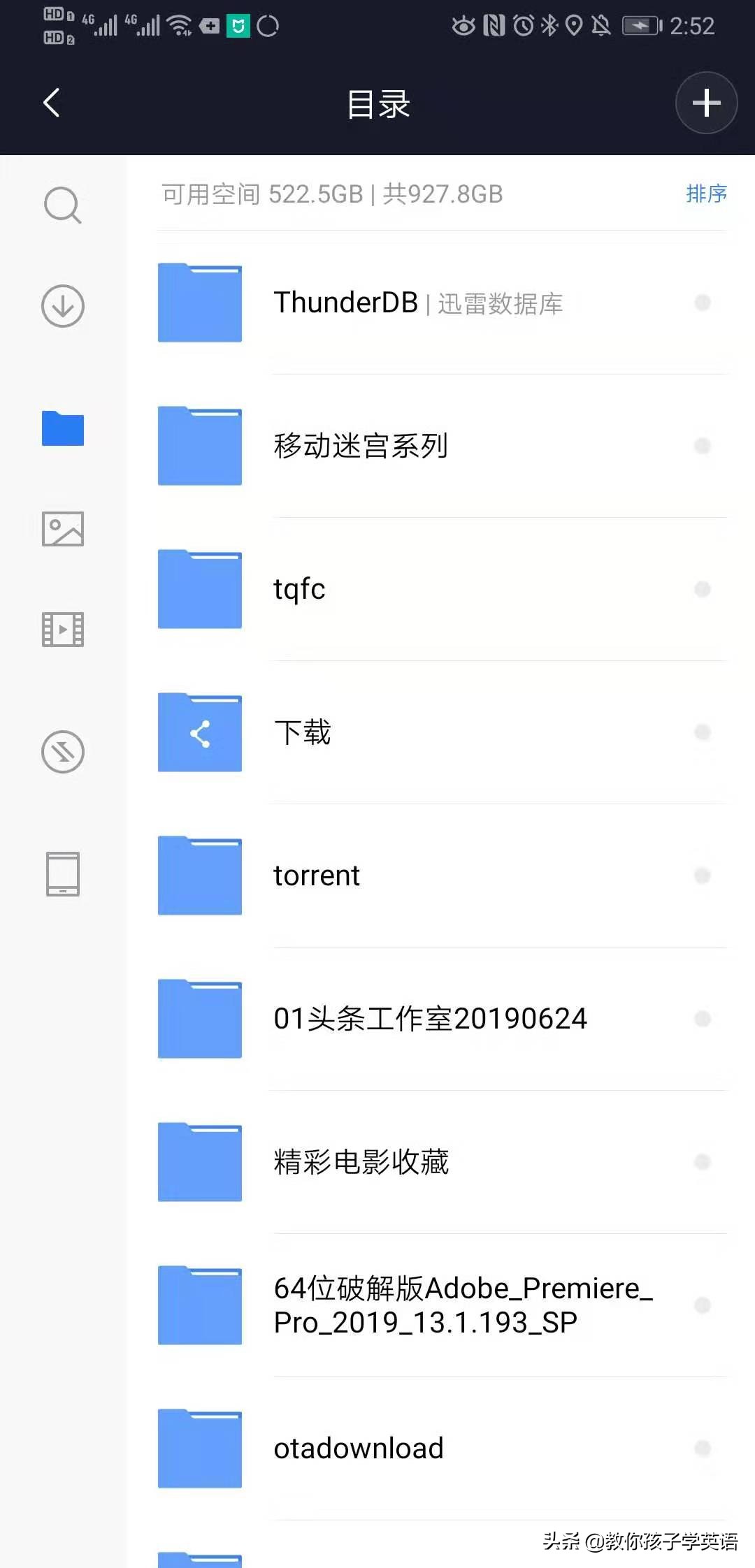Tap the back arrow at top left
The image size is (755, 1568).
click(x=50, y=102)
